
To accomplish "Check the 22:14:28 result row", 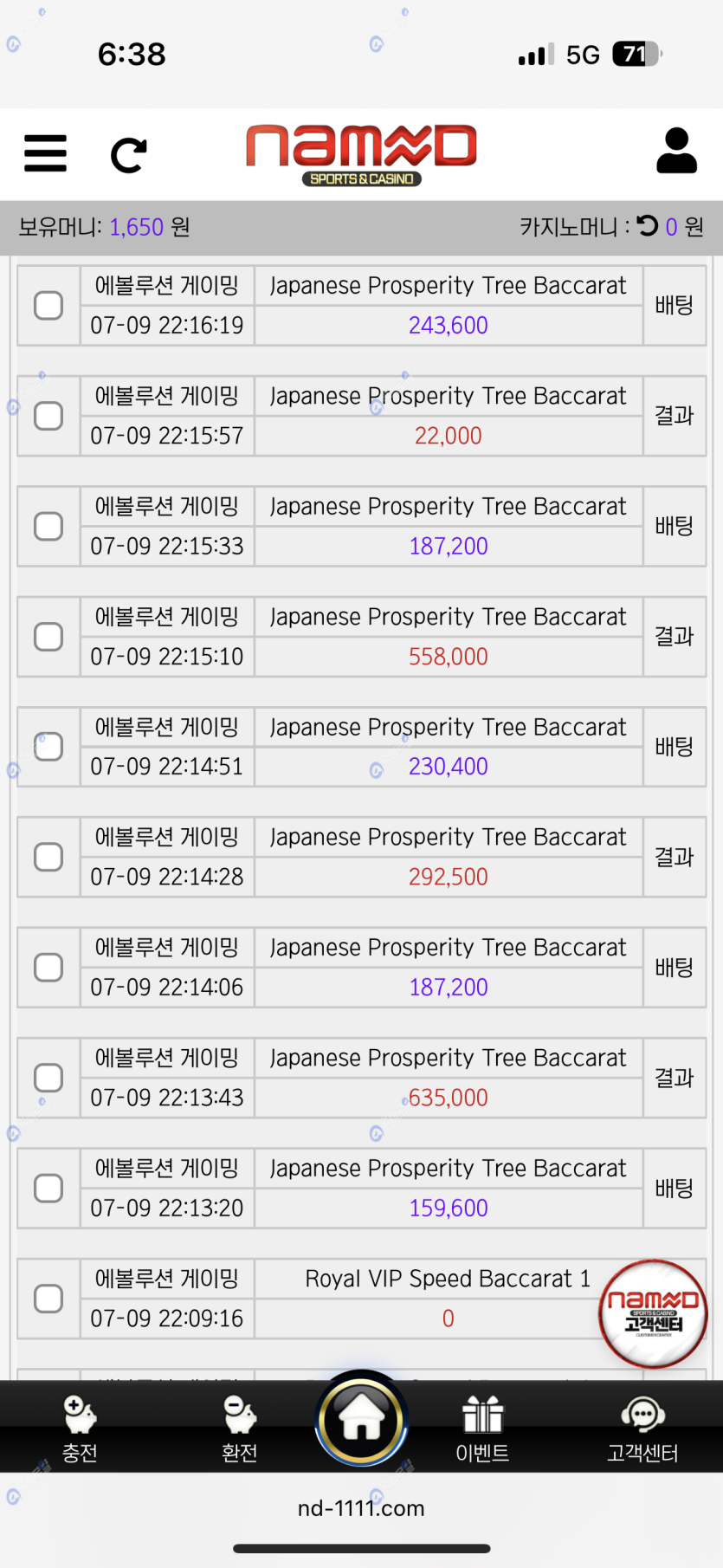I will 48,858.
